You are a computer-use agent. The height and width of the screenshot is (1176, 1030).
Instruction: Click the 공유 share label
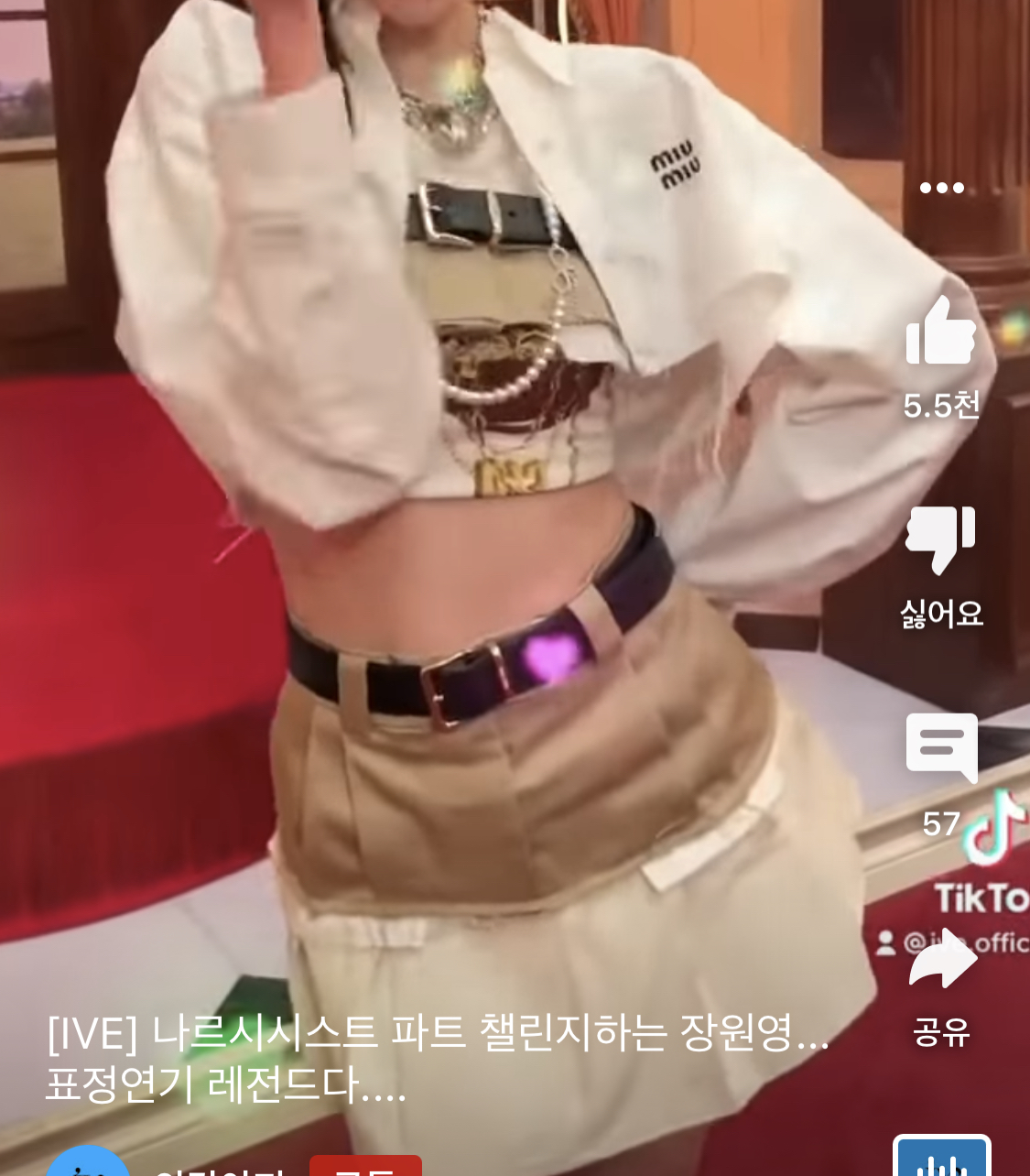[943, 1033]
